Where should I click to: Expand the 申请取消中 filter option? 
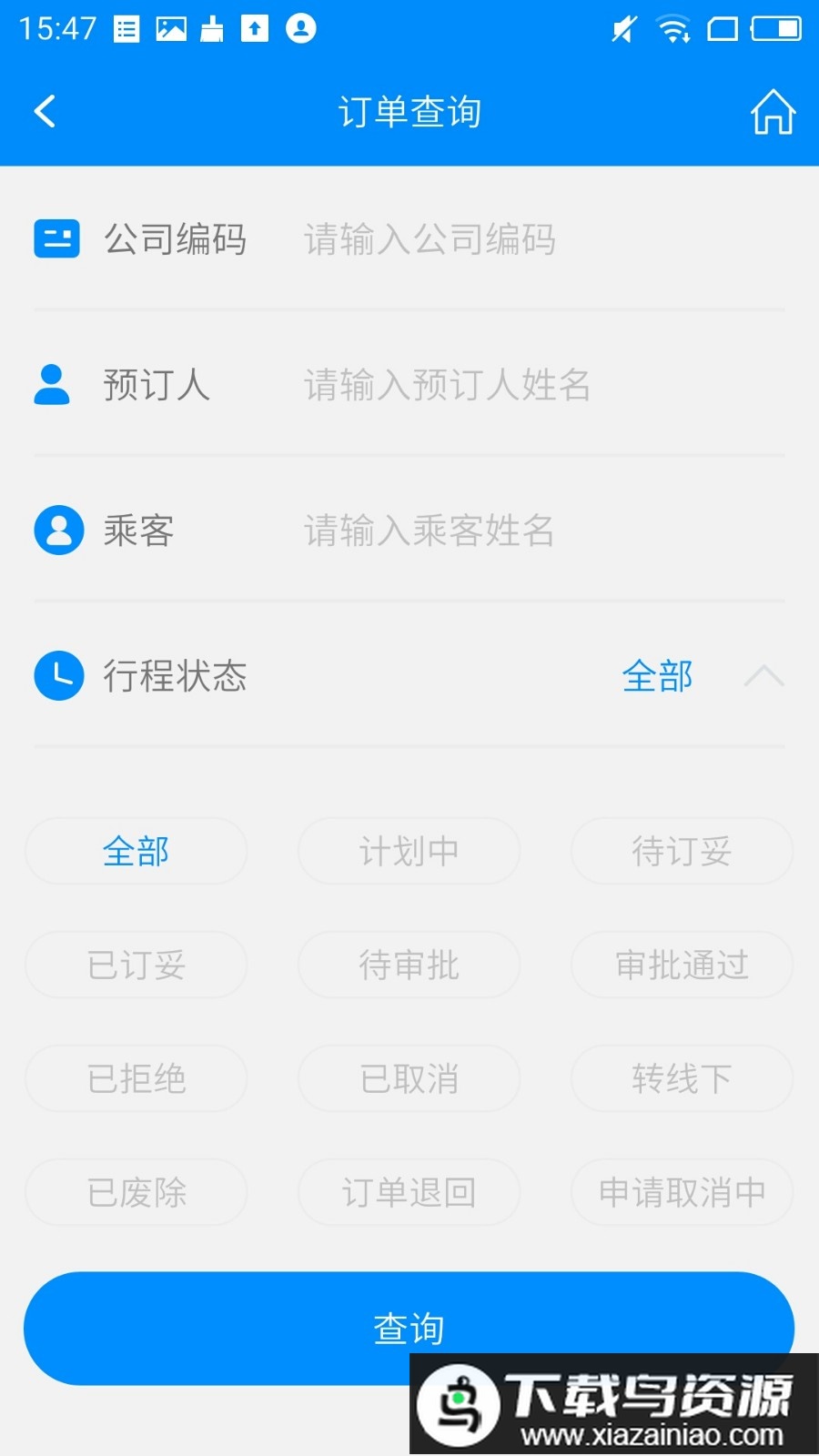click(x=682, y=1192)
